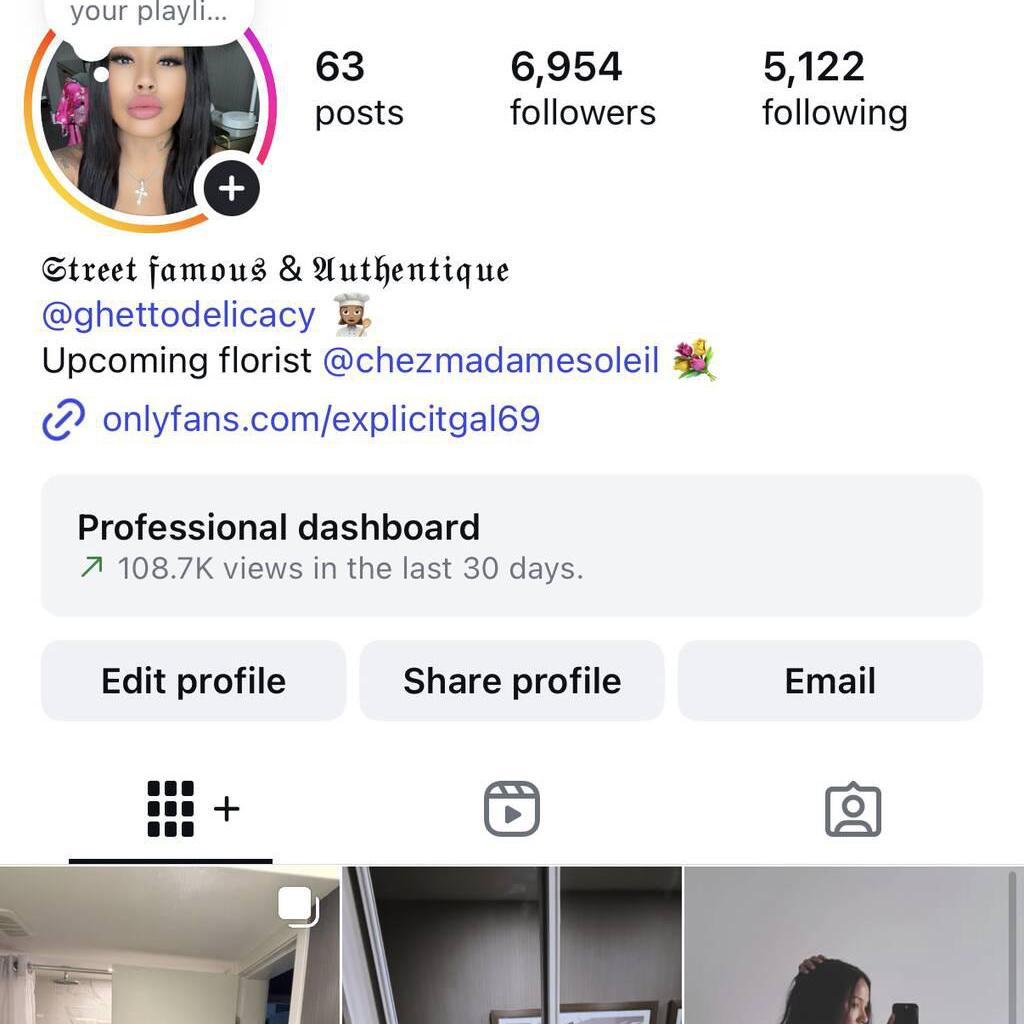
Task: Tap the Email button
Action: [x=830, y=681]
